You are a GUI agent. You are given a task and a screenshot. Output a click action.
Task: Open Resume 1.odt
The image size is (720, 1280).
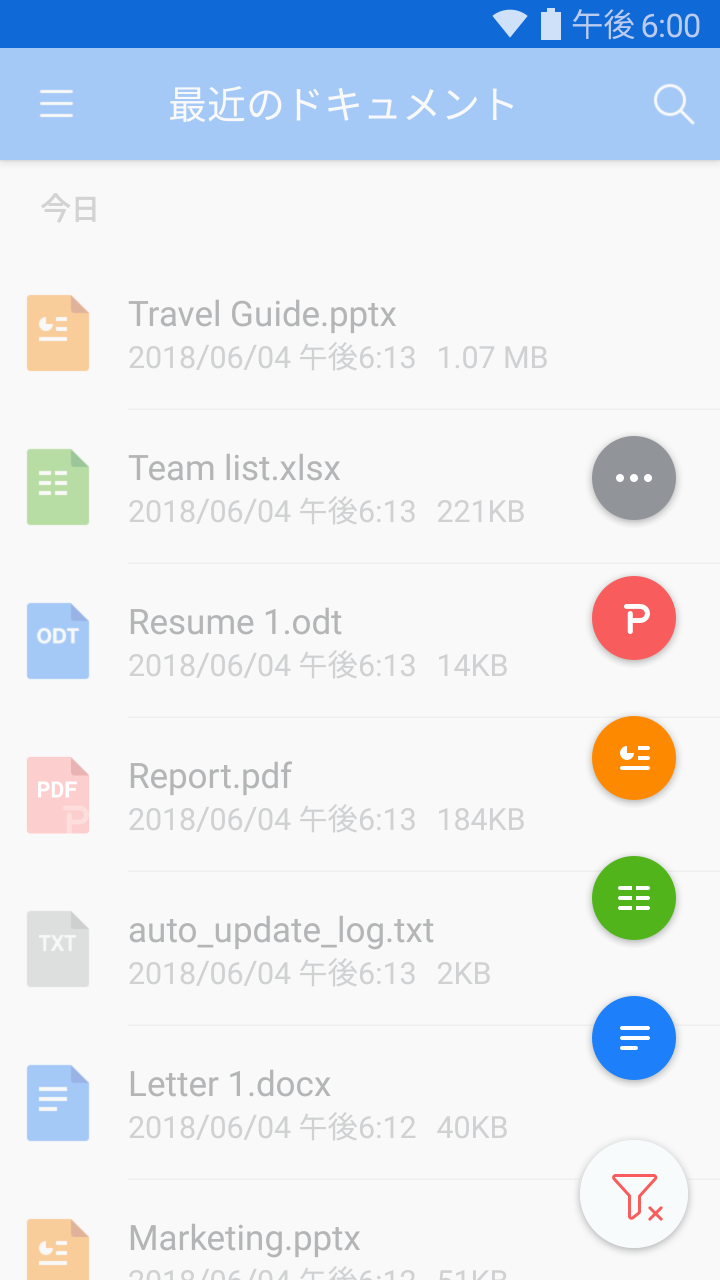pos(235,621)
